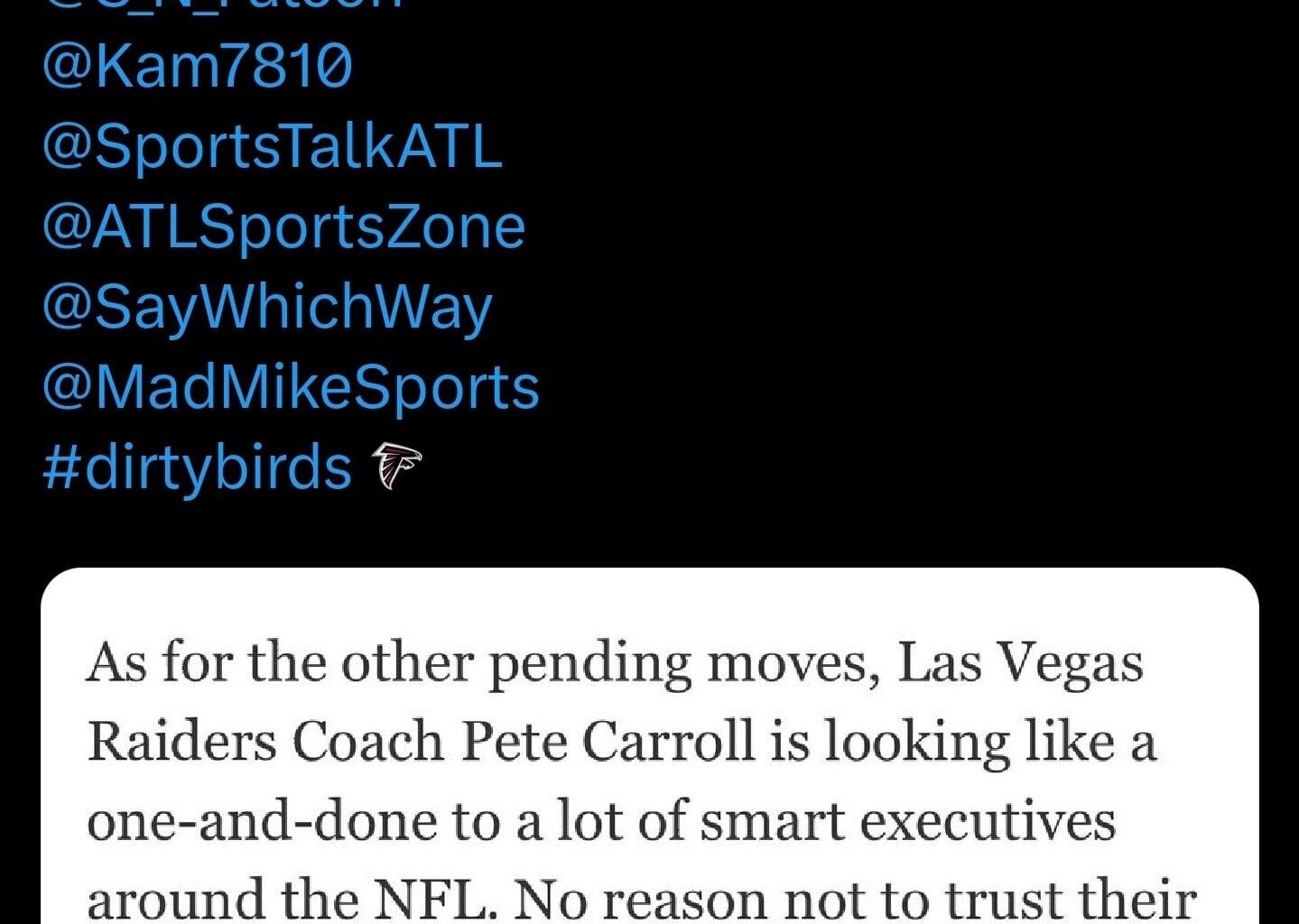The width and height of the screenshot is (1299, 924).
Task: Open the @SportsTalkATL profile mention
Action: (272, 147)
